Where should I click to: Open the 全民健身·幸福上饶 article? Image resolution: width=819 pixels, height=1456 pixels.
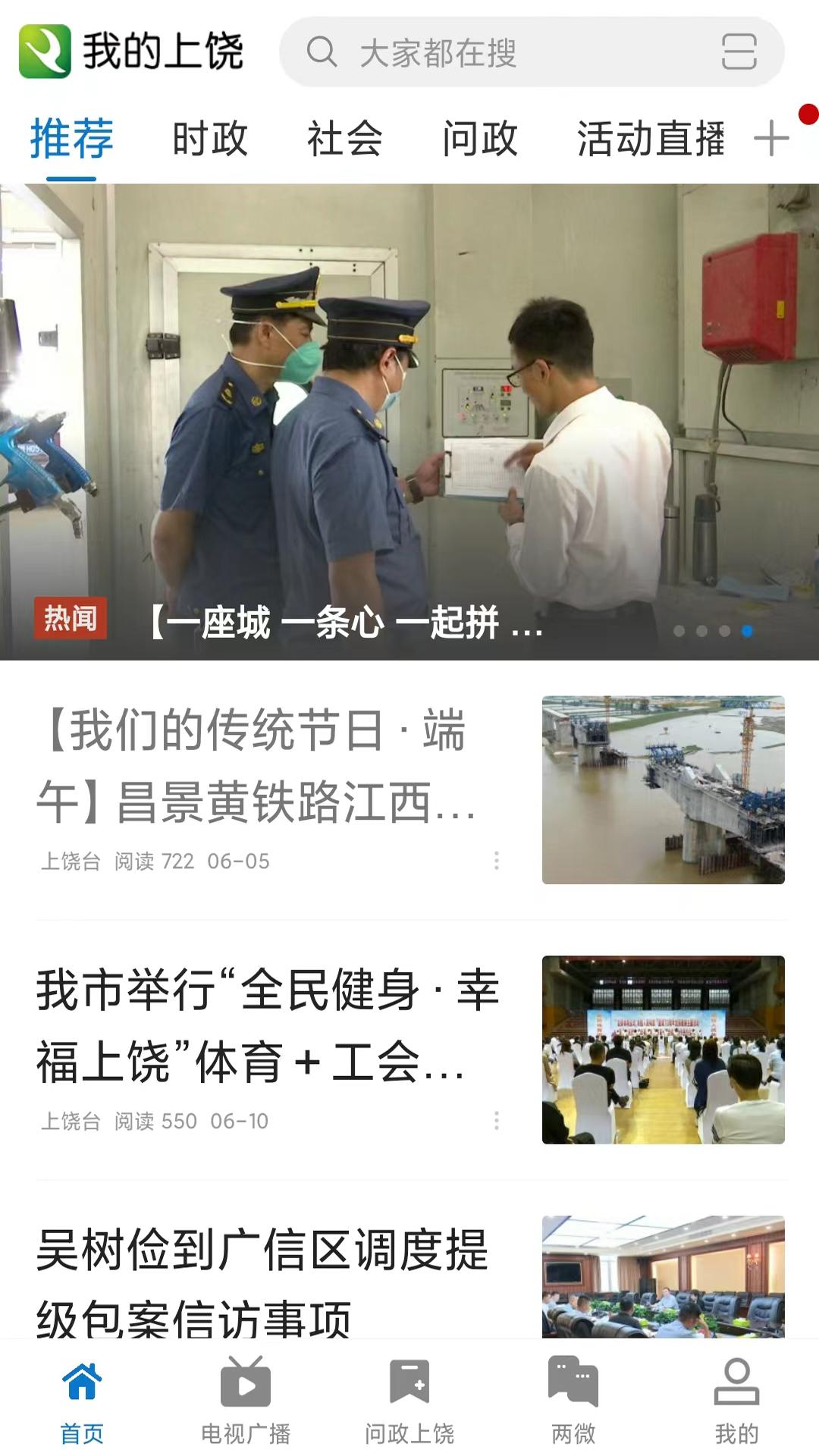pos(265,1025)
